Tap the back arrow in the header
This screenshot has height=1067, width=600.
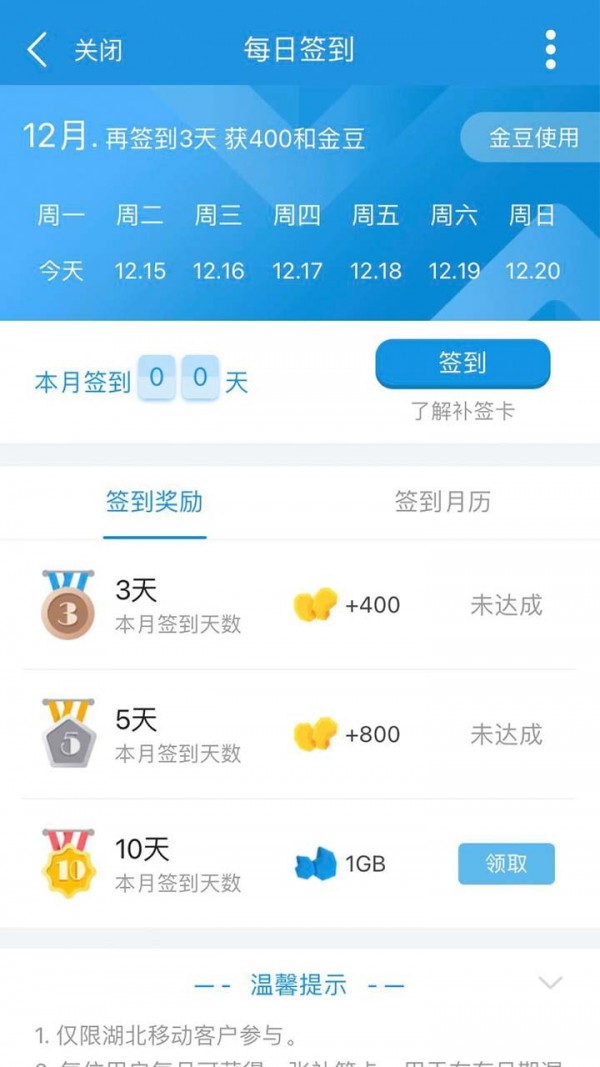(x=37, y=50)
